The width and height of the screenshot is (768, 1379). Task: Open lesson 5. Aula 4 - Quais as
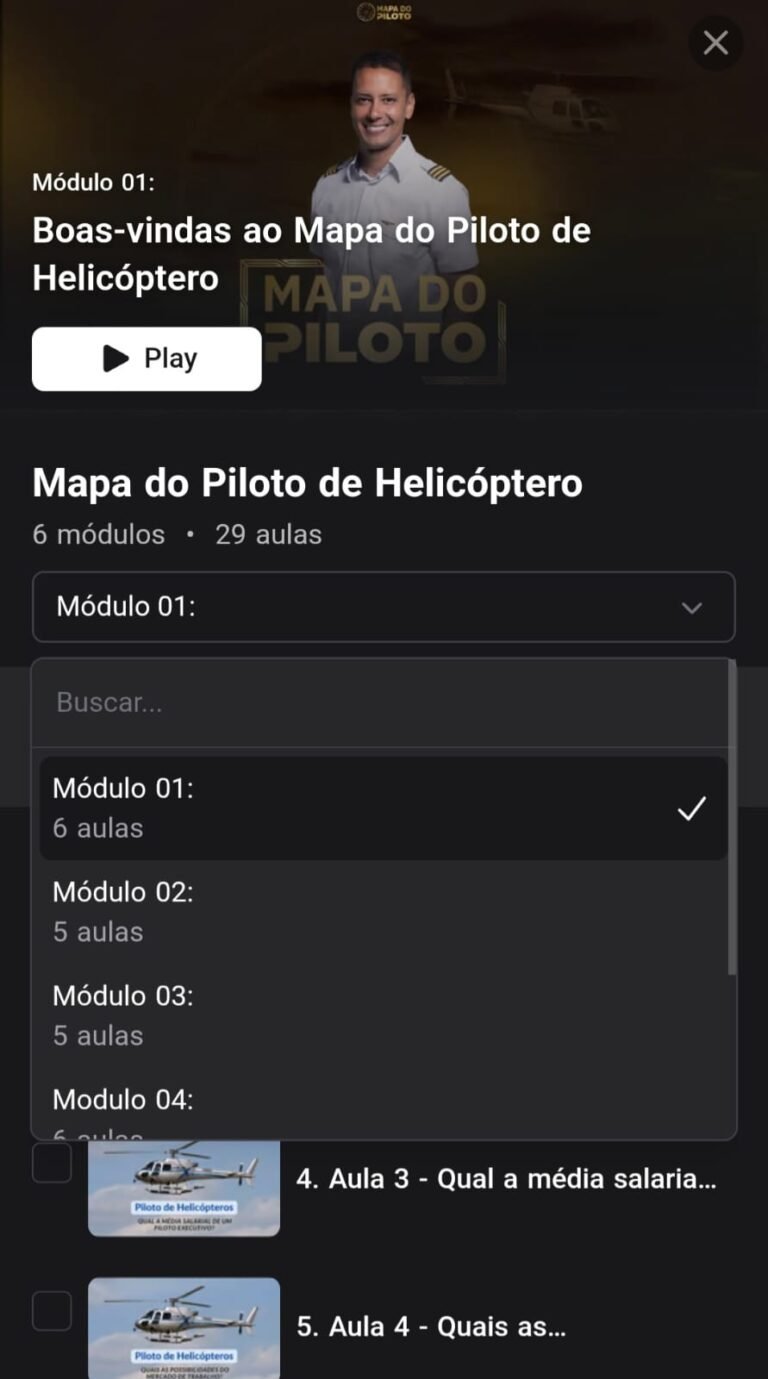pyautogui.click(x=431, y=1327)
